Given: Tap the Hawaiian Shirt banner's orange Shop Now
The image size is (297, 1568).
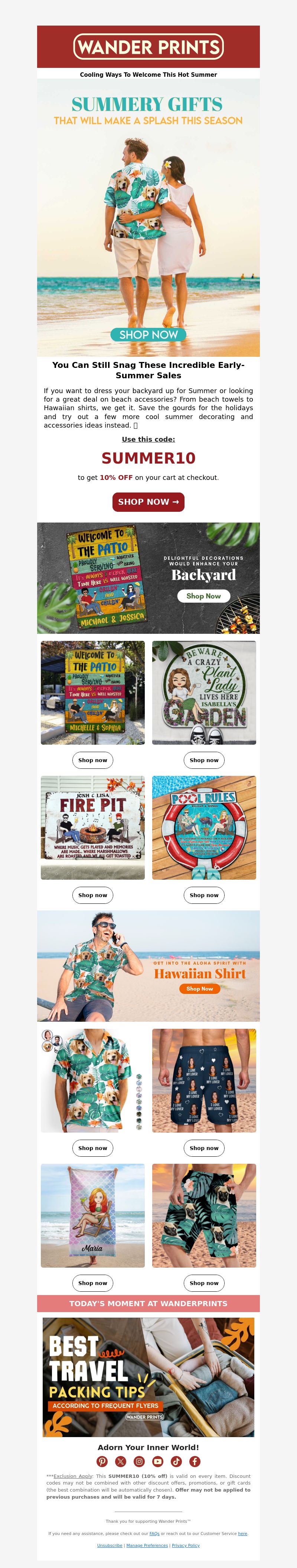Looking at the screenshot, I should (199, 988).
